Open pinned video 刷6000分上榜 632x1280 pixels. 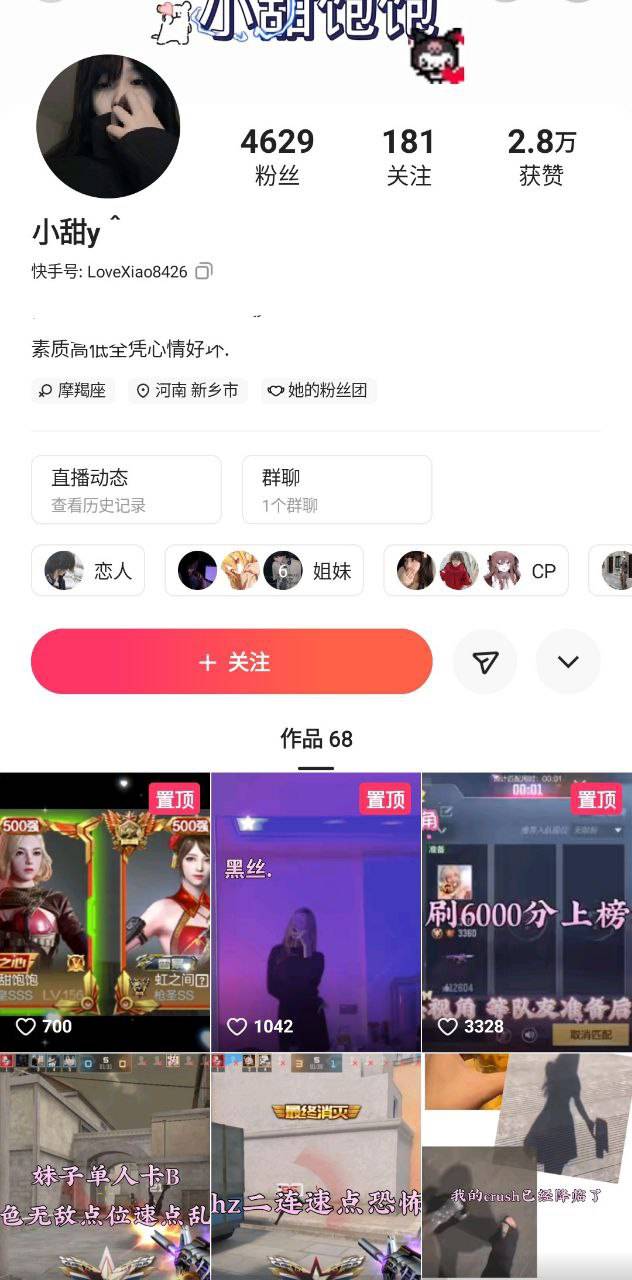tap(527, 910)
